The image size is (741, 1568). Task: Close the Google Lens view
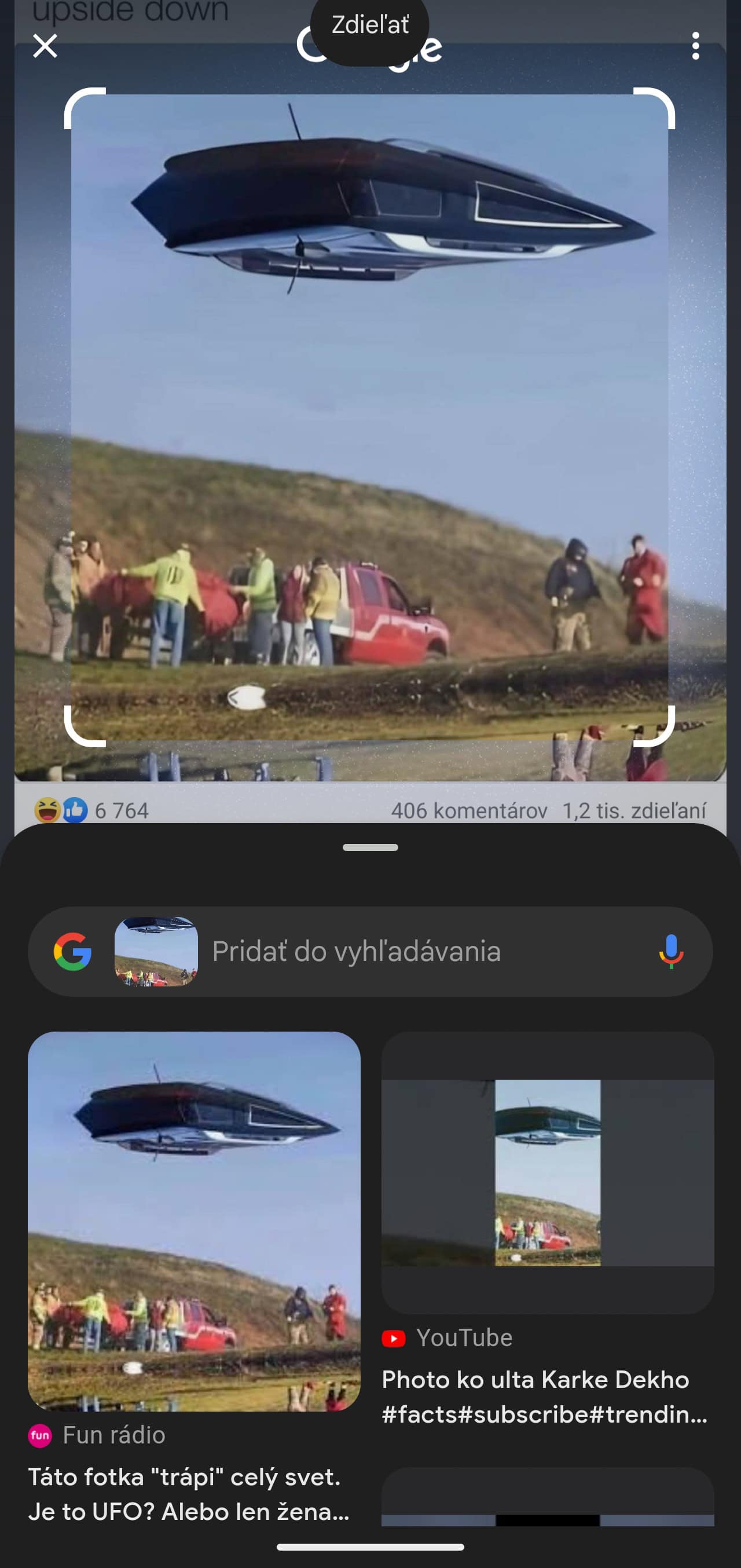point(45,46)
